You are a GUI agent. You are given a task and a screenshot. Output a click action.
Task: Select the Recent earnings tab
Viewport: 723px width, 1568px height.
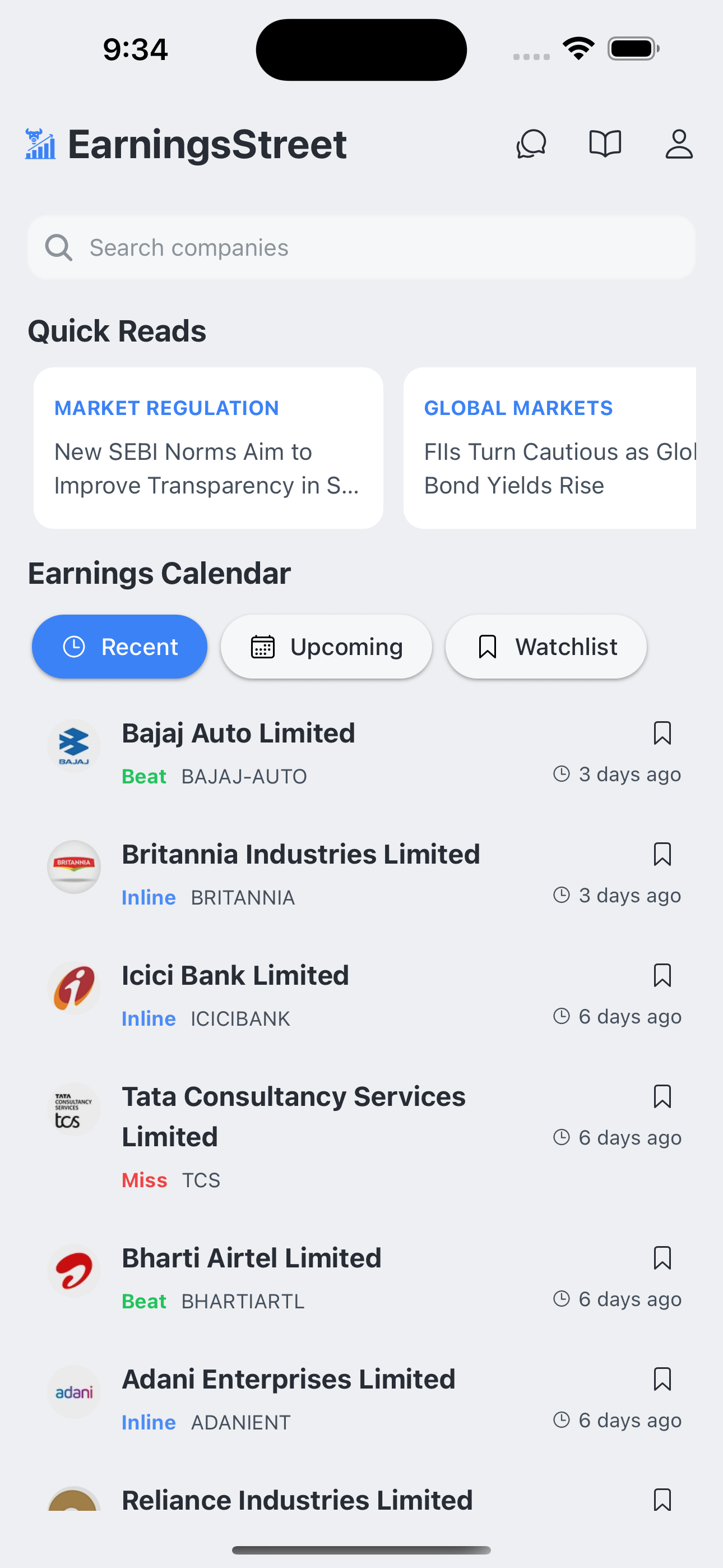(119, 647)
